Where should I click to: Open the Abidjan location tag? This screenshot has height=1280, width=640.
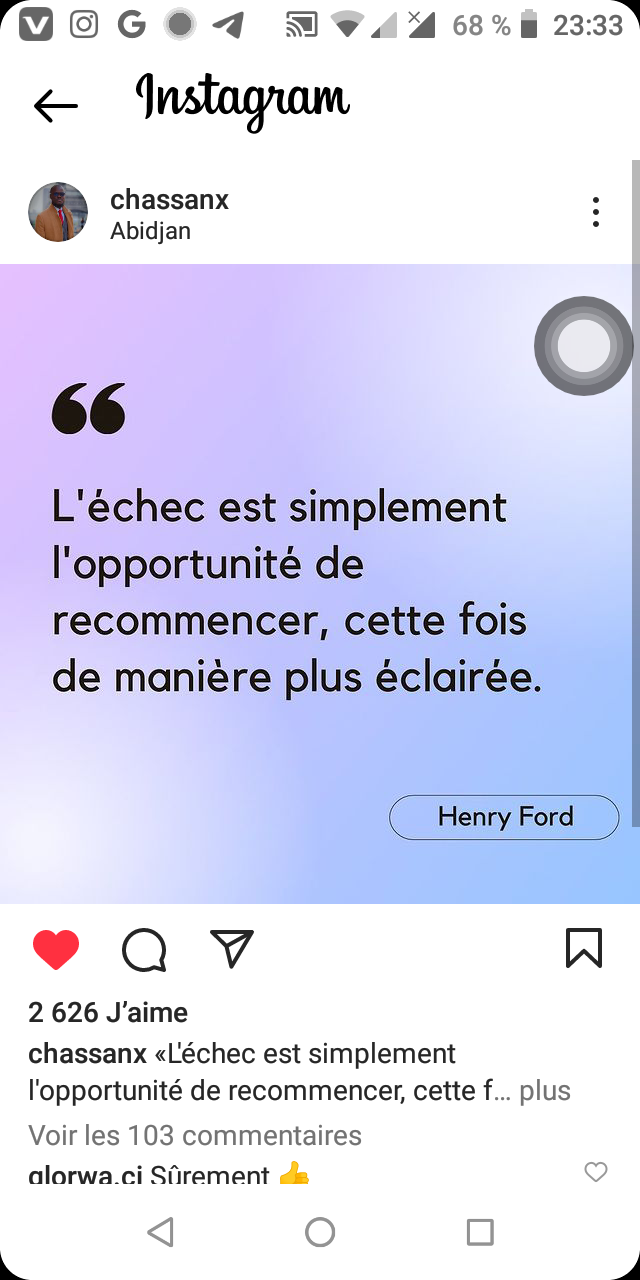click(x=150, y=231)
